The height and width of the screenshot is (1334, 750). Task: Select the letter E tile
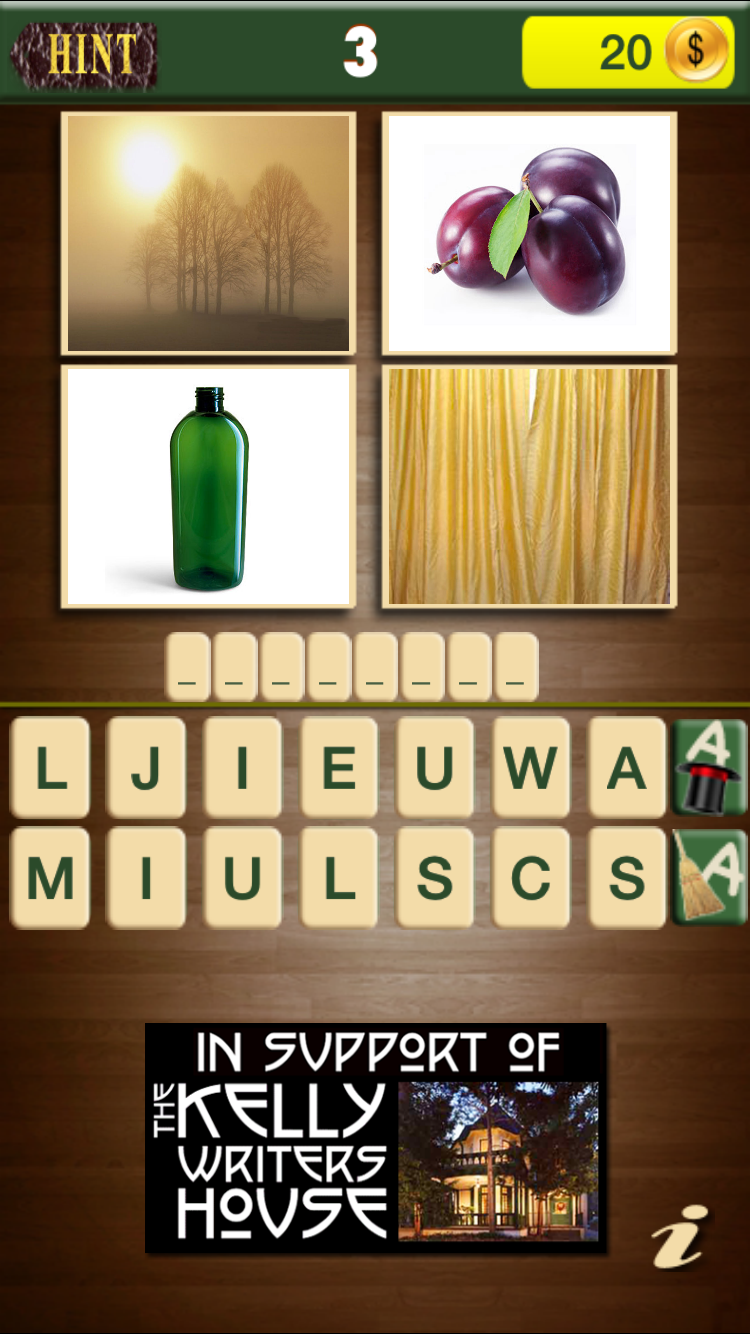pyautogui.click(x=339, y=767)
